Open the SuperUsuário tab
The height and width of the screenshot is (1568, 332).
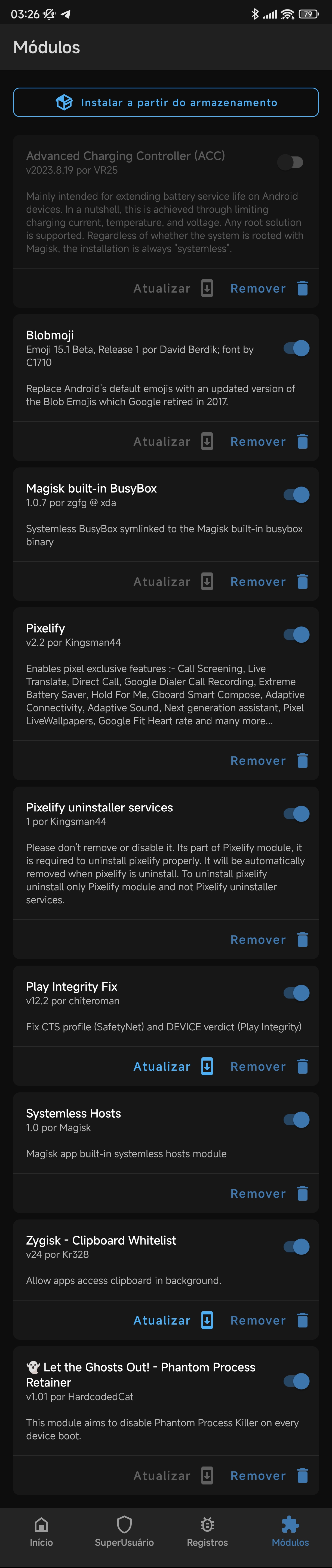124,1532
